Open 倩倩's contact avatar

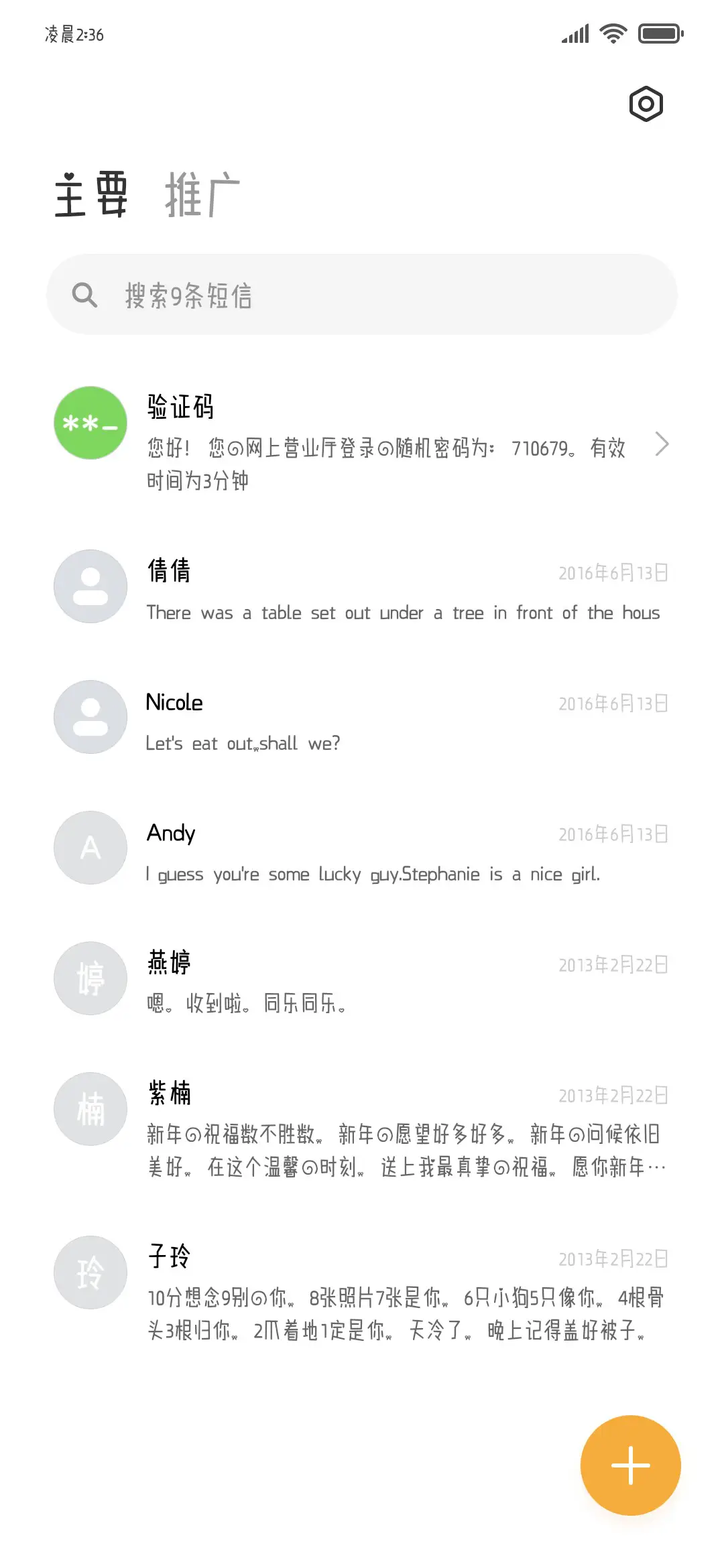[x=90, y=586]
